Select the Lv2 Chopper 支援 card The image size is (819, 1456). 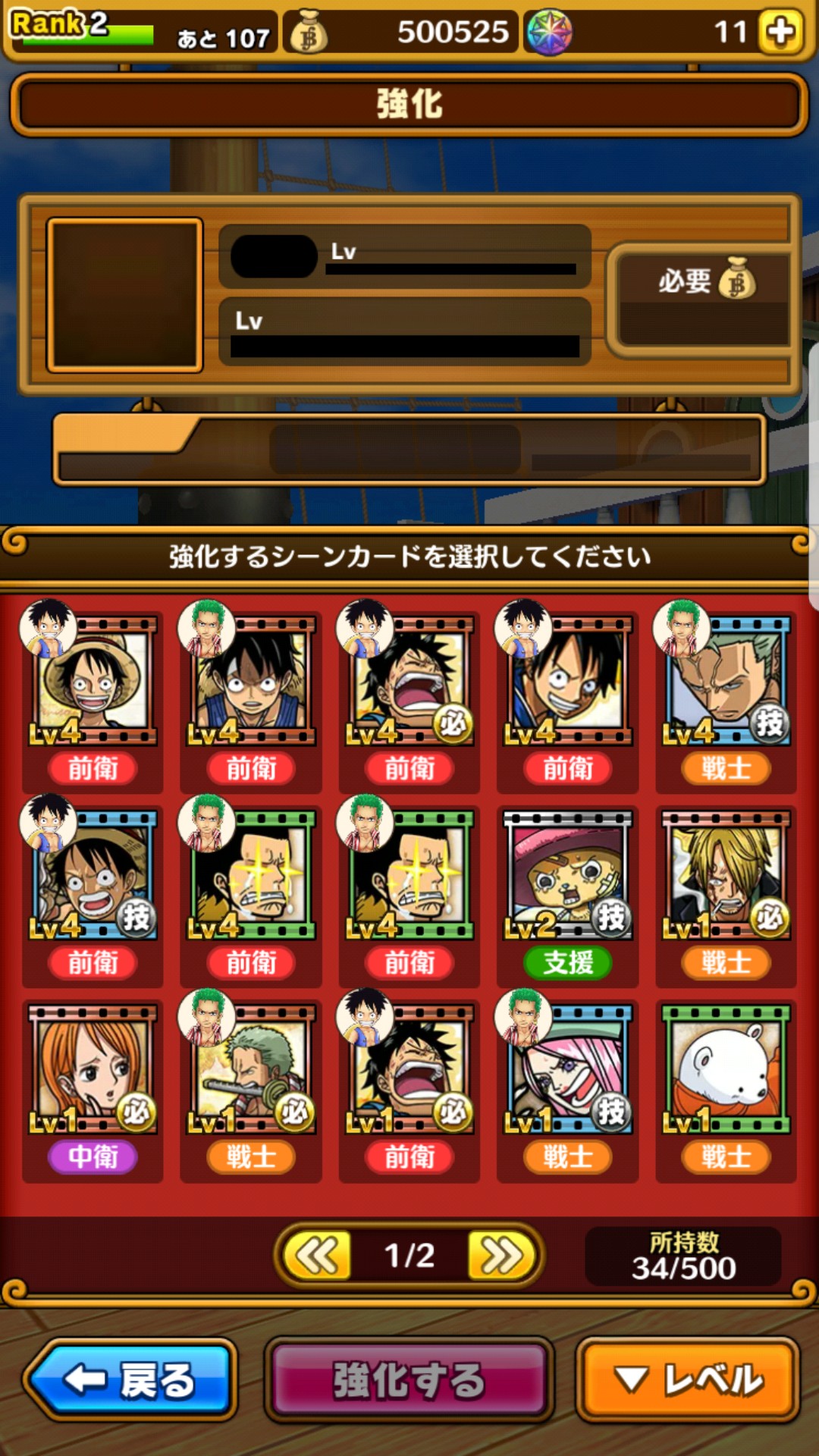pos(567,895)
